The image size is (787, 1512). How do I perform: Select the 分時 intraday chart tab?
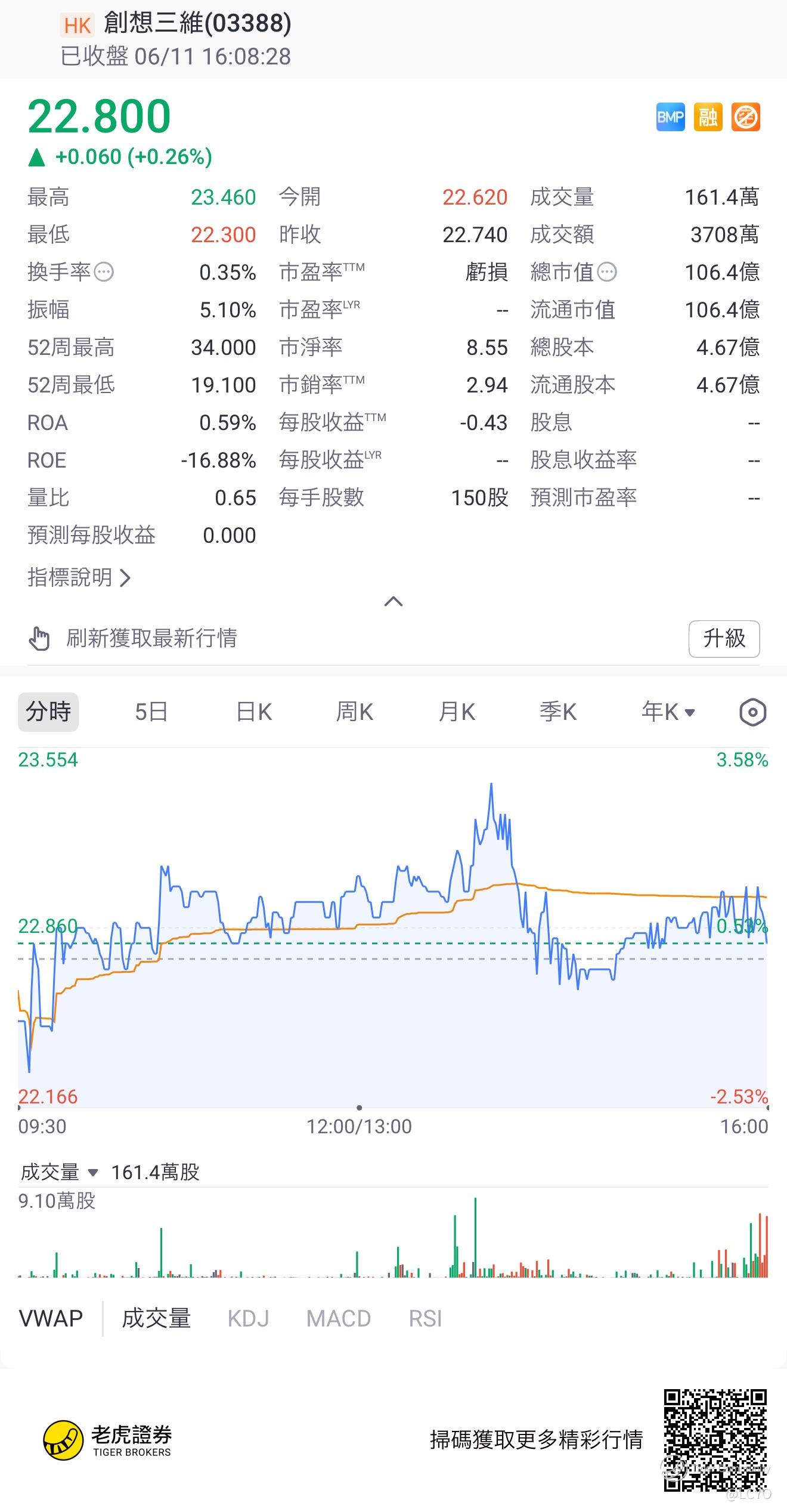pyautogui.click(x=48, y=712)
